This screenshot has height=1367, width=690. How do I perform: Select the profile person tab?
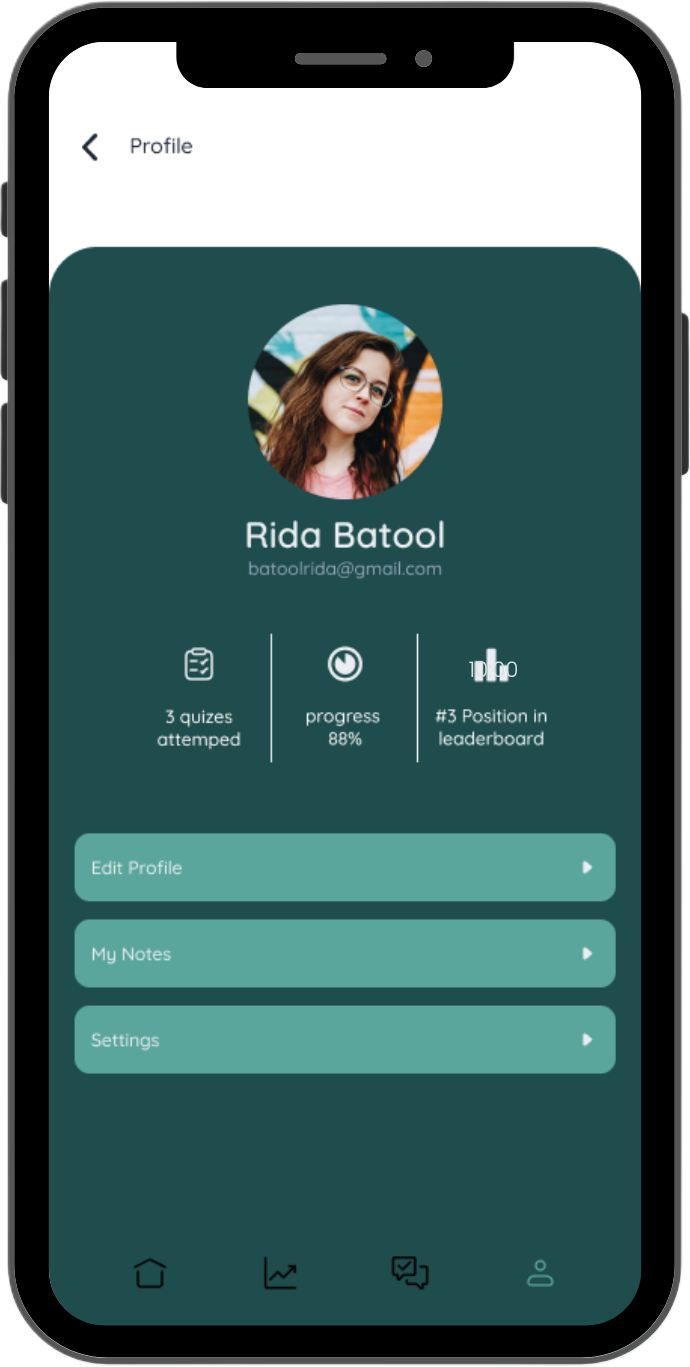540,1273
